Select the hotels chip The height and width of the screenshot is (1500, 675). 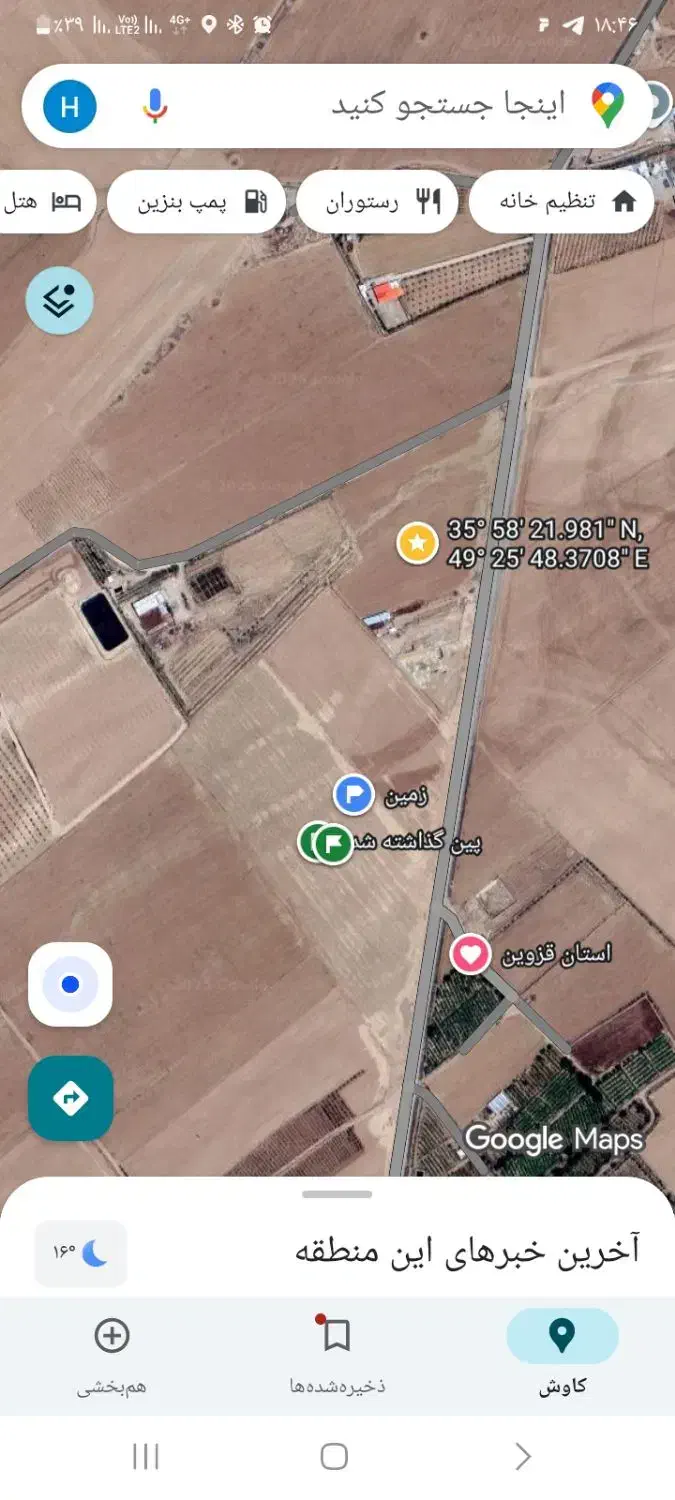point(45,202)
